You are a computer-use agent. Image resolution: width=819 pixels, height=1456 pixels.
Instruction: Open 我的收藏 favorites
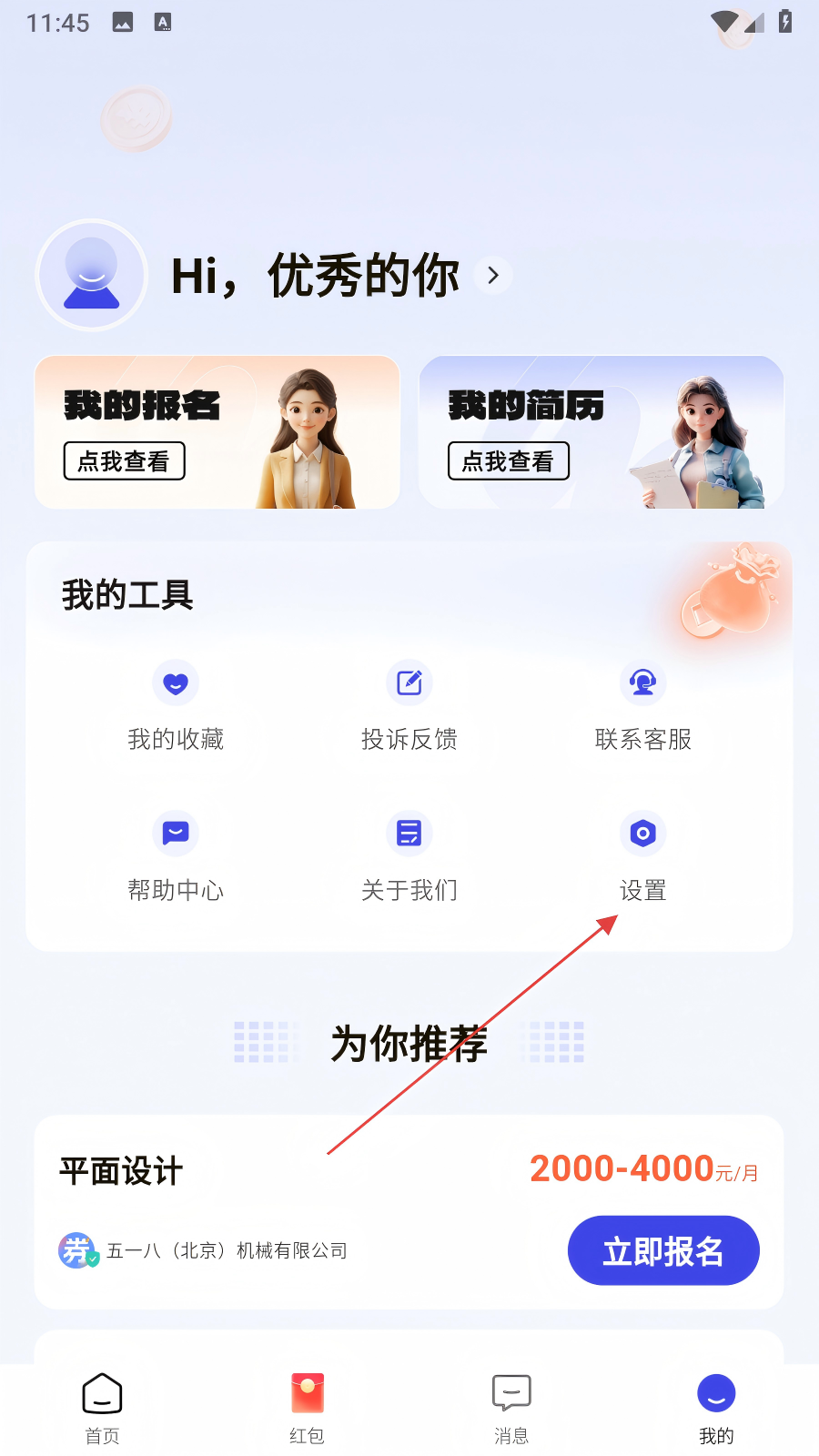coord(176,707)
